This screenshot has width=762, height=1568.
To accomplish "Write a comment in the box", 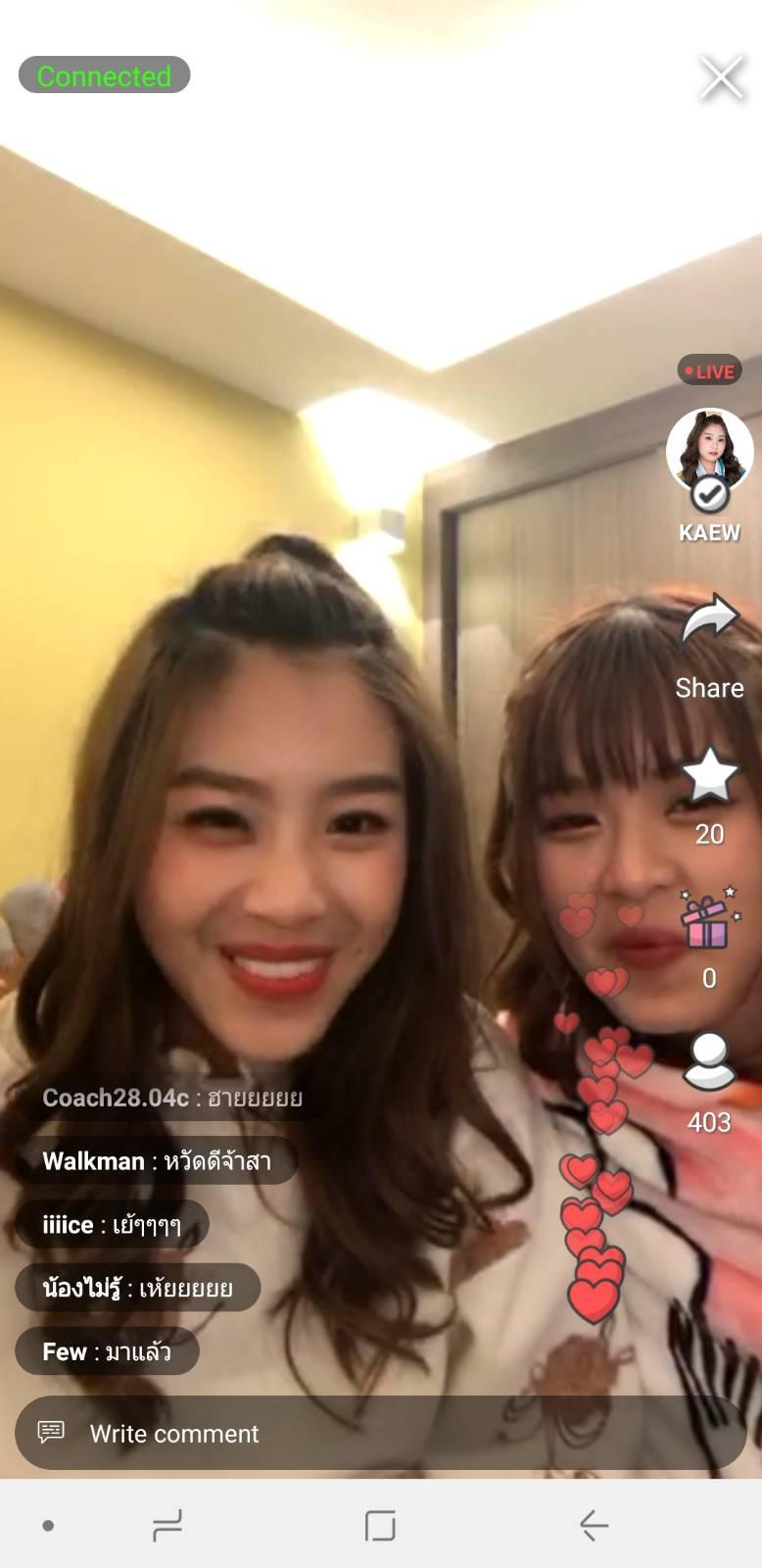I will [380, 1433].
